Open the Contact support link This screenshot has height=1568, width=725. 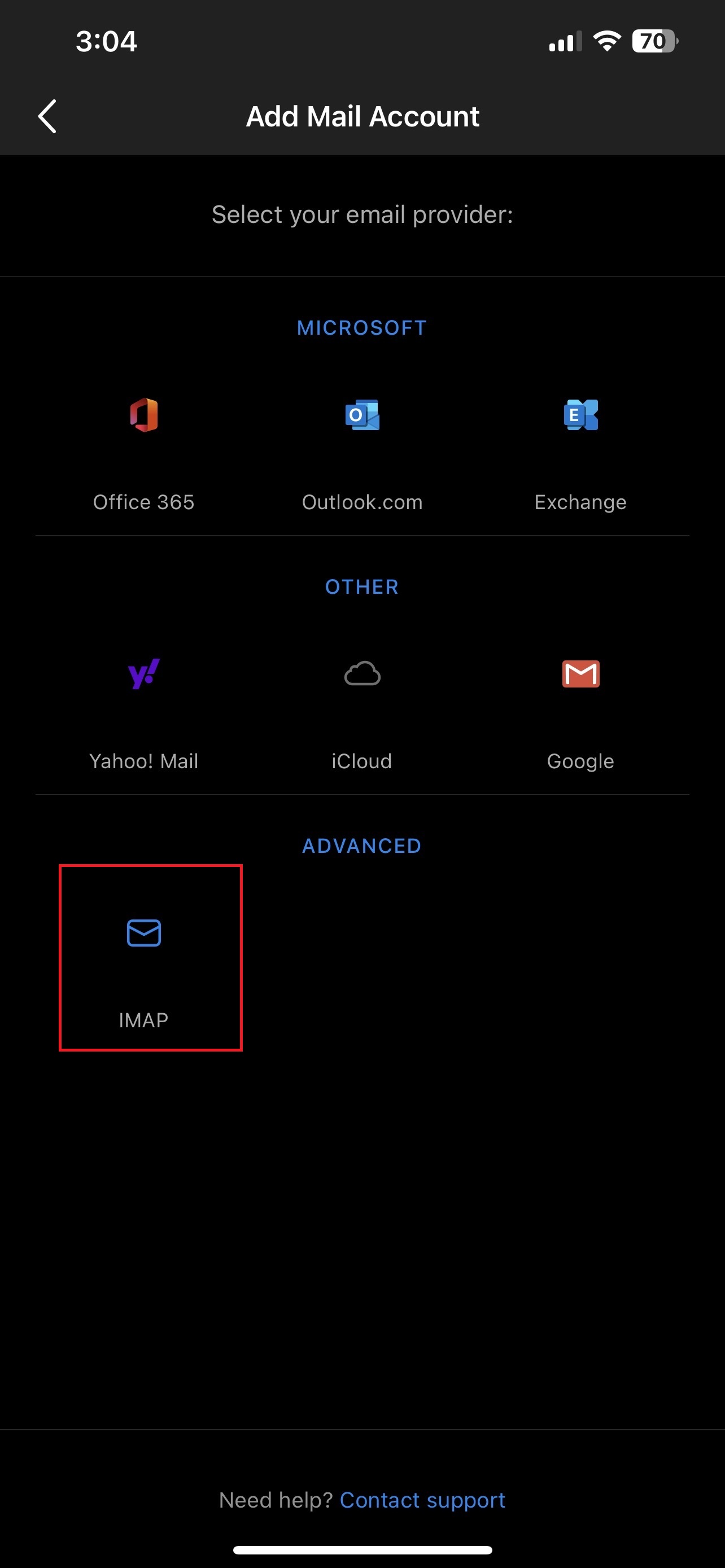(422, 1500)
